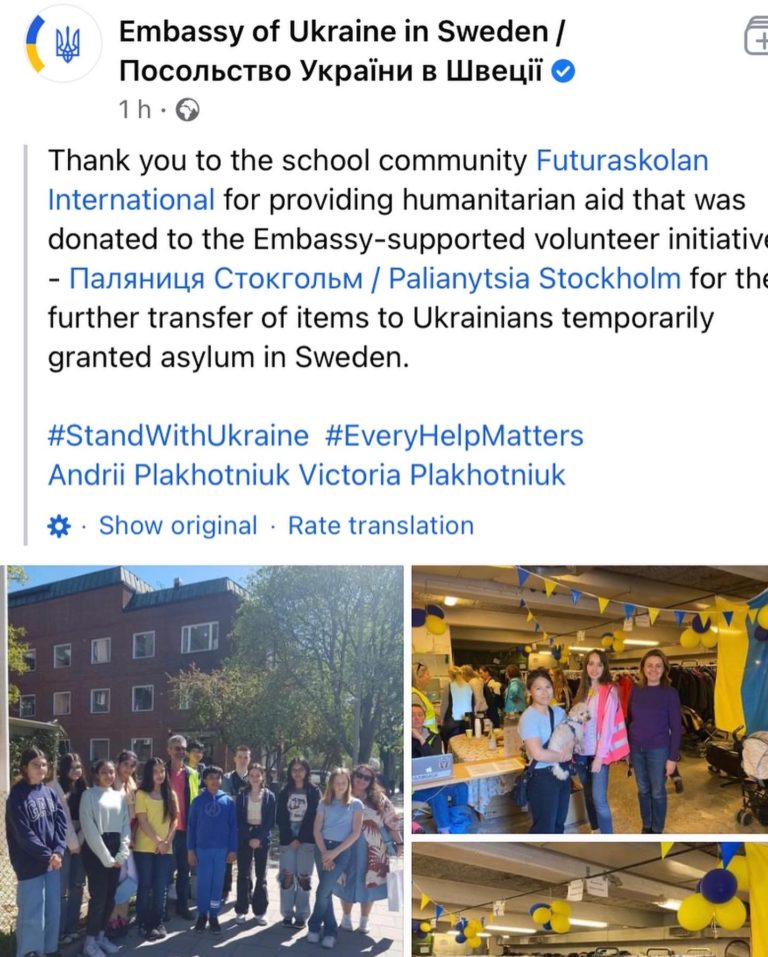Tap the save icon at the post's corner
This screenshot has width=768, height=957.
(756, 35)
